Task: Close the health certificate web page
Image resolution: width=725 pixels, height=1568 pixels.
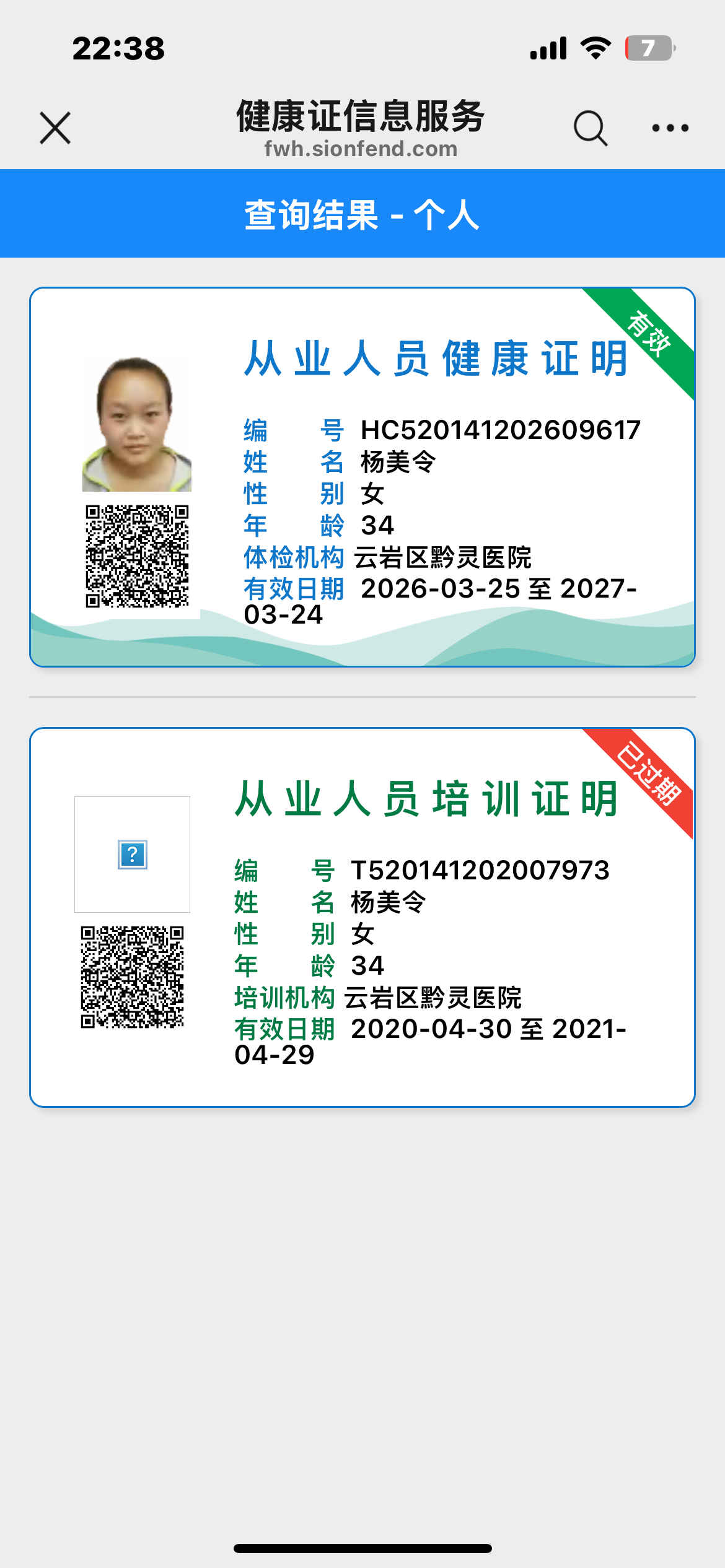Action: [55, 128]
